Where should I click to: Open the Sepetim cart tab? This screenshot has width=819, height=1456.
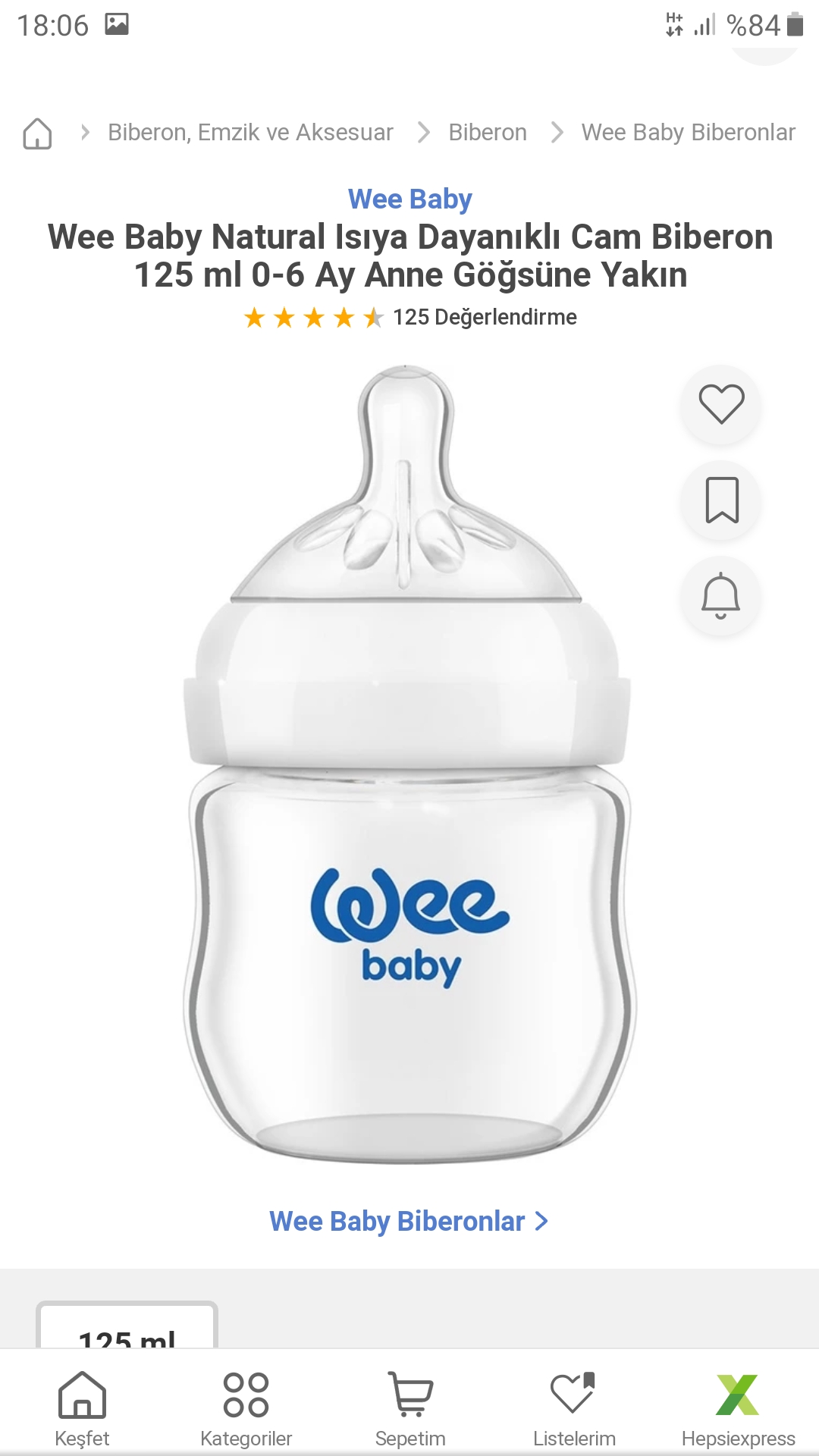point(409,1408)
